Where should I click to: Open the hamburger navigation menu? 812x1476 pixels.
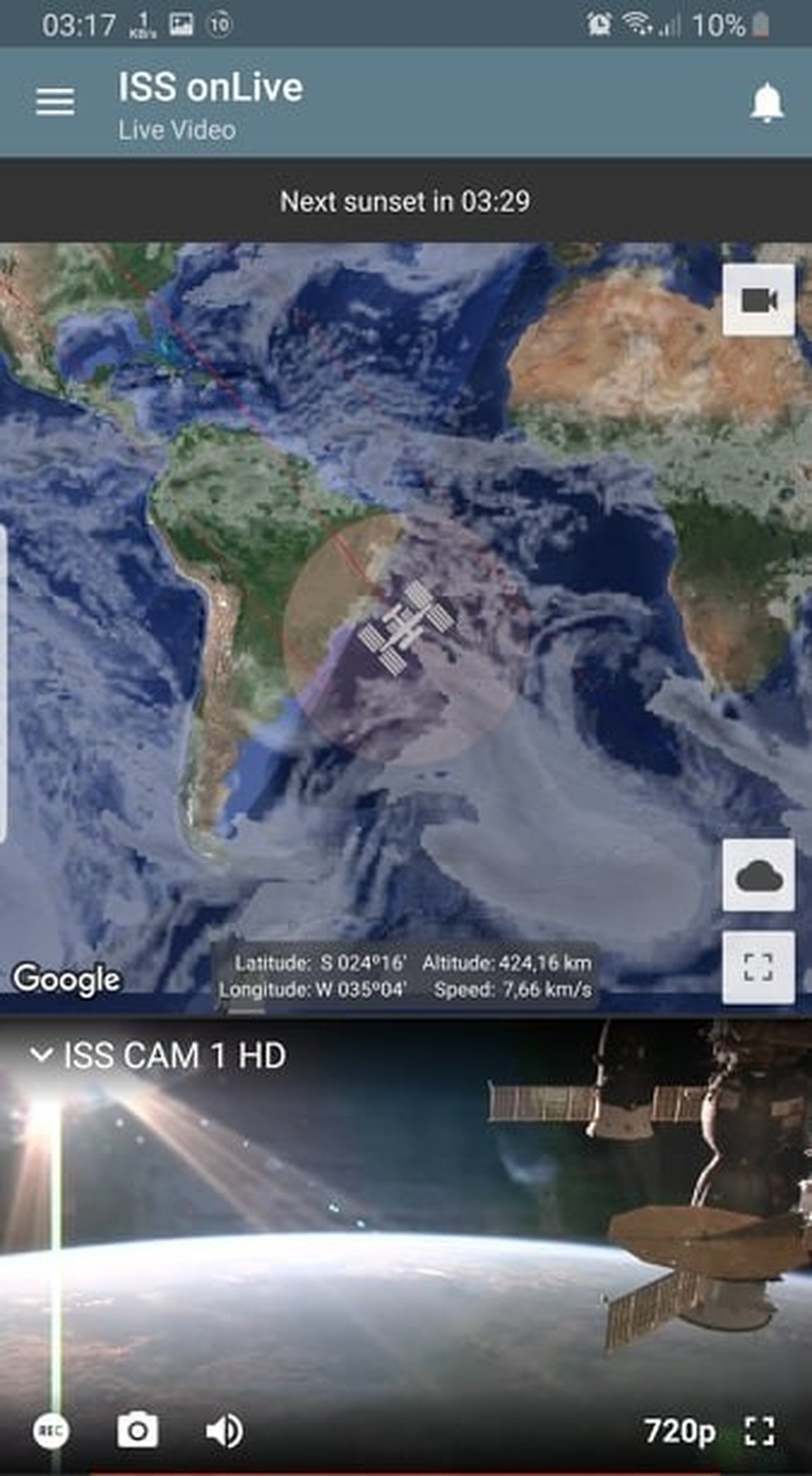point(55,102)
